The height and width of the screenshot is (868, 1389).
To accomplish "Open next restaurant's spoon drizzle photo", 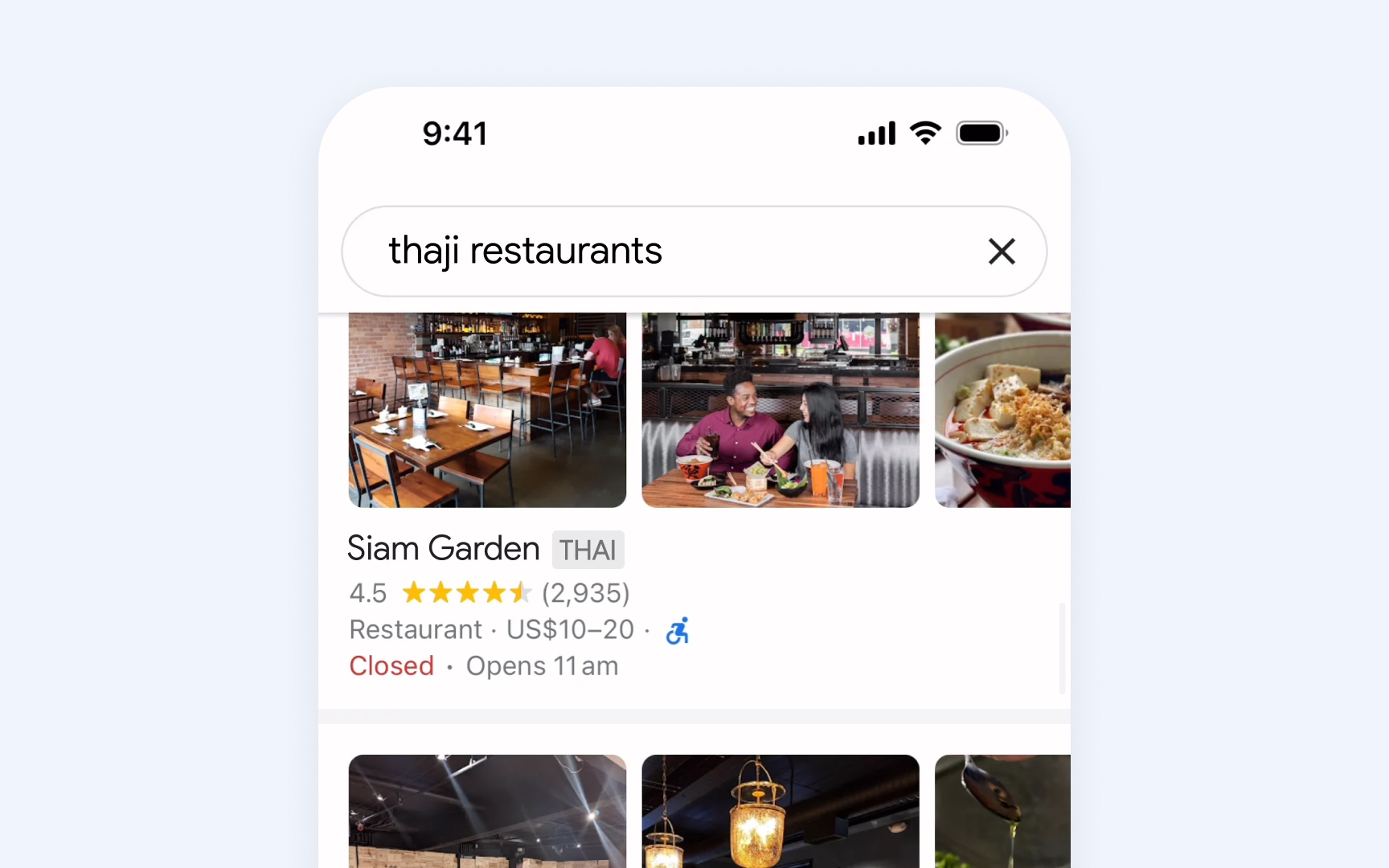I will [1002, 812].
